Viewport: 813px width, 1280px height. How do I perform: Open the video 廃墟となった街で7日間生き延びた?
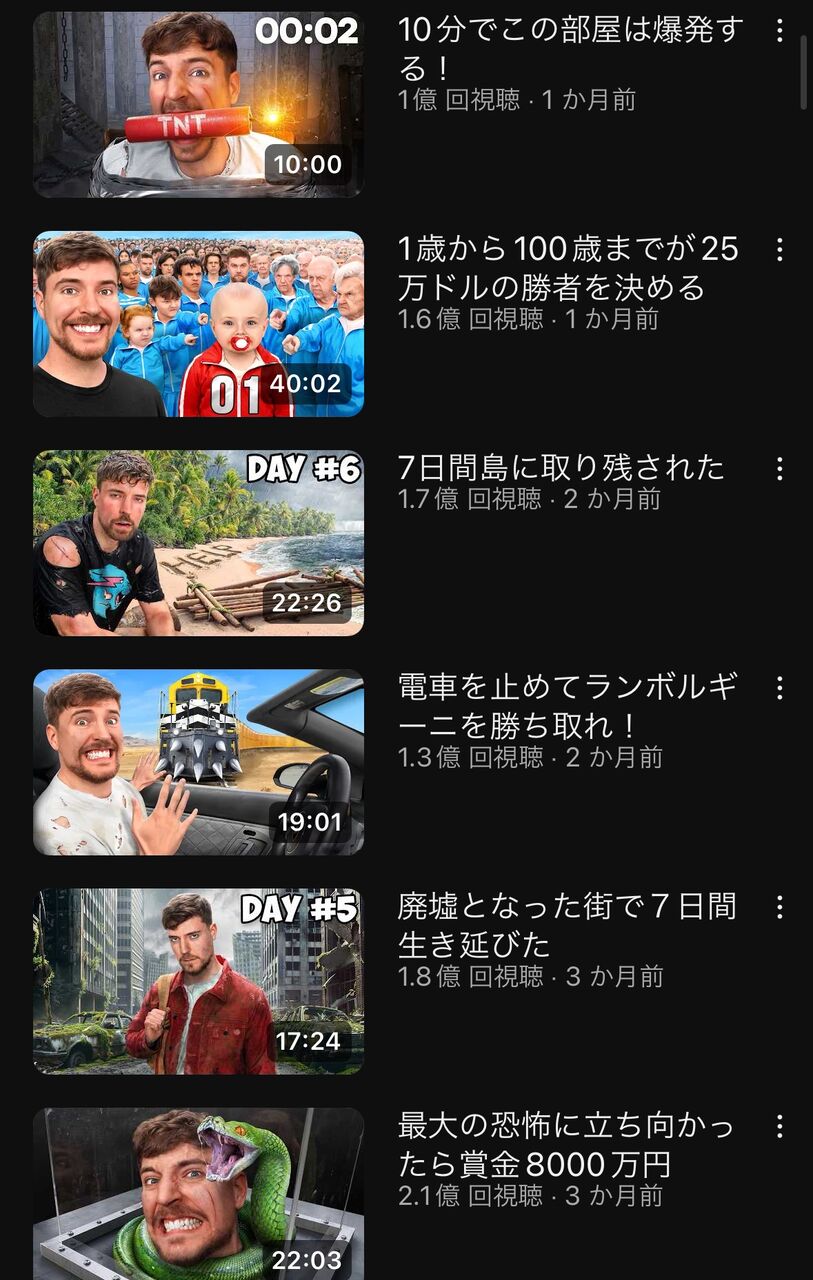(198, 981)
